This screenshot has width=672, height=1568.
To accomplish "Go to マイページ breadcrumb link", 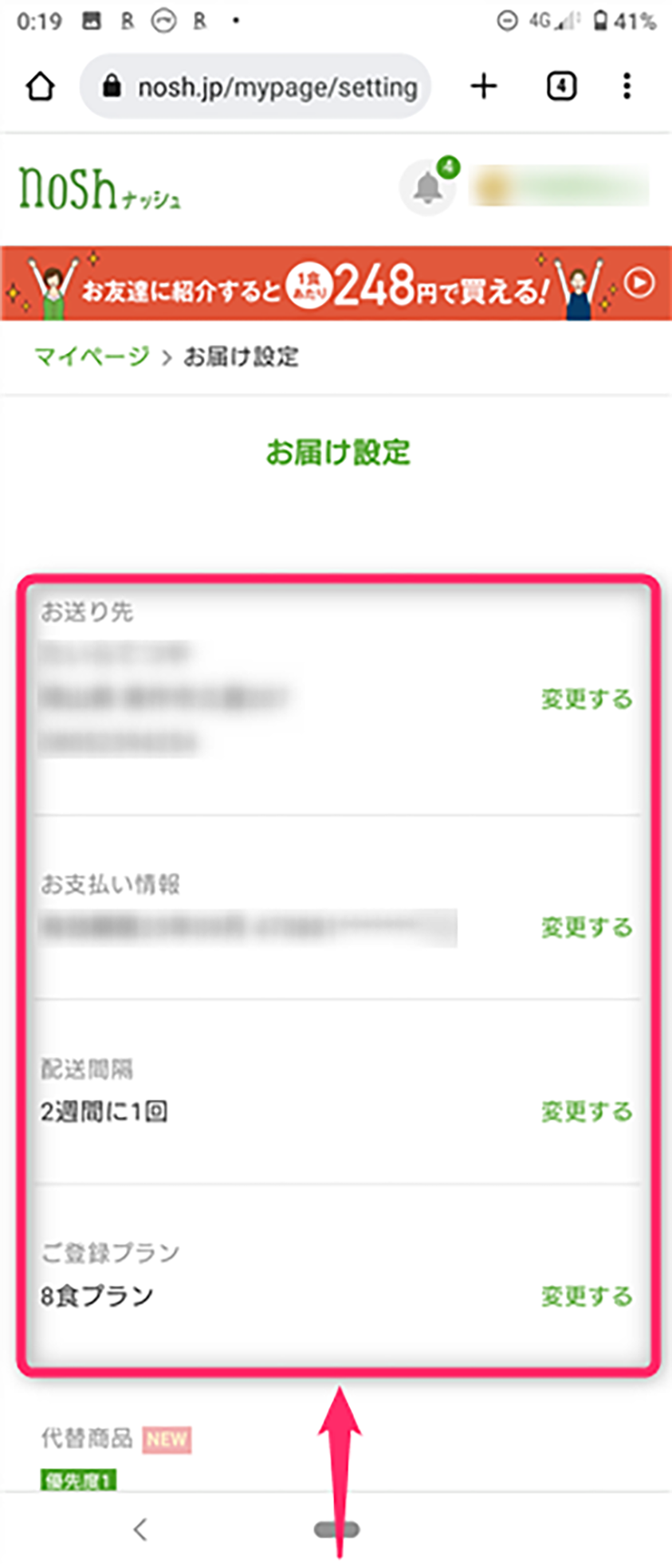I will pyautogui.click(x=92, y=356).
